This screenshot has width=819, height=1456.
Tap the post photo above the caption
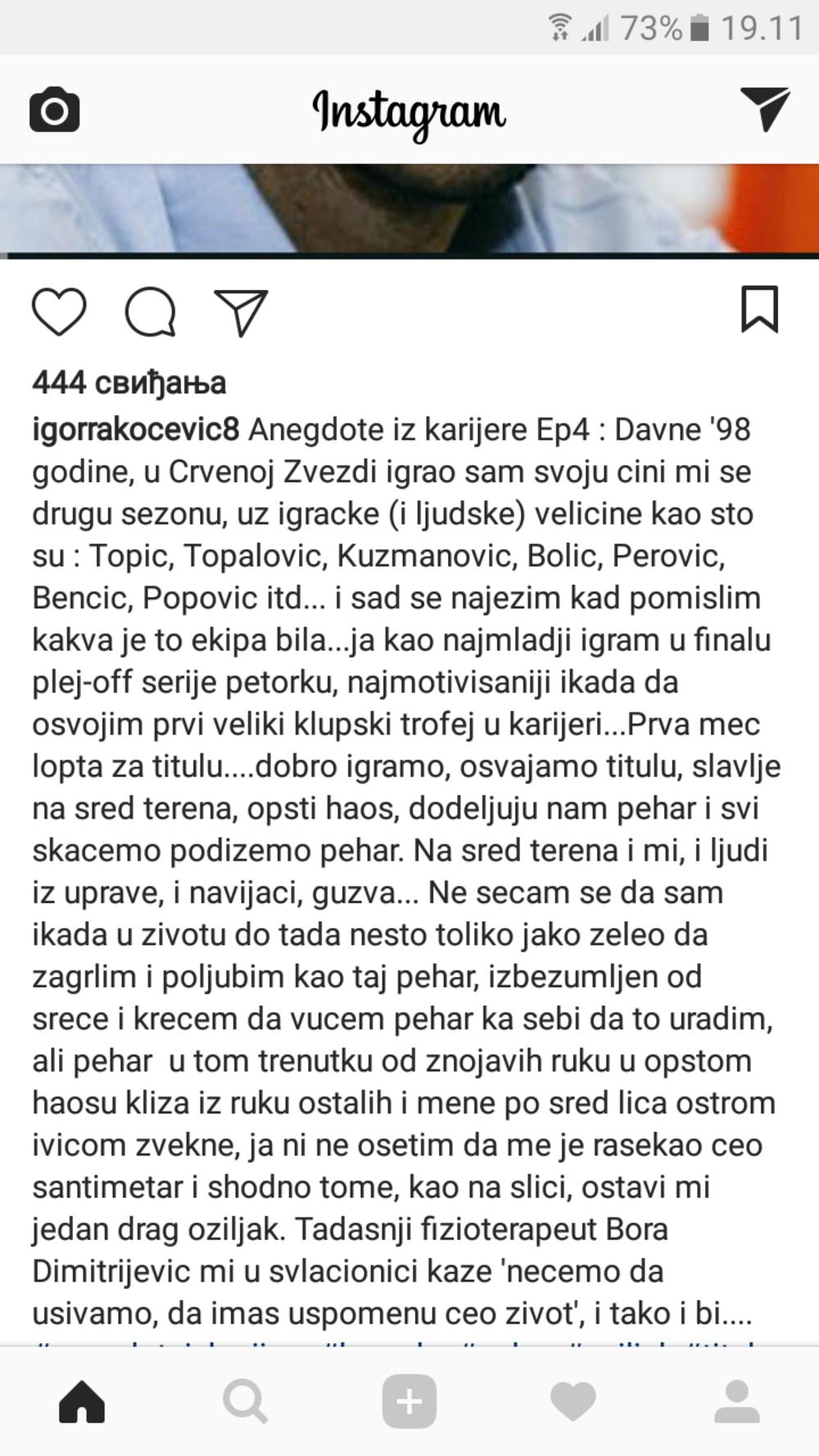409,209
